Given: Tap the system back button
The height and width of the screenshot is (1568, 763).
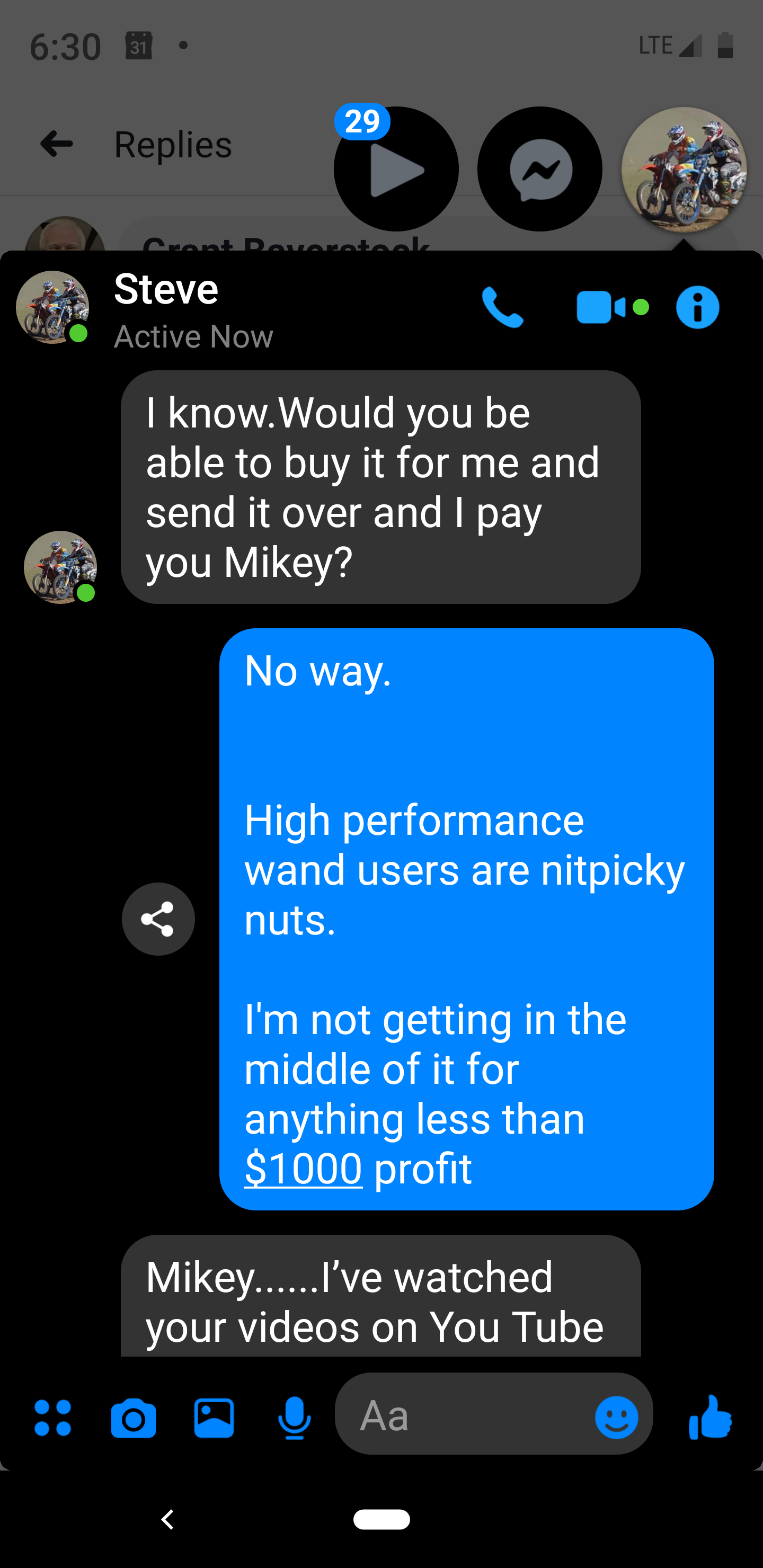Looking at the screenshot, I should [168, 1519].
